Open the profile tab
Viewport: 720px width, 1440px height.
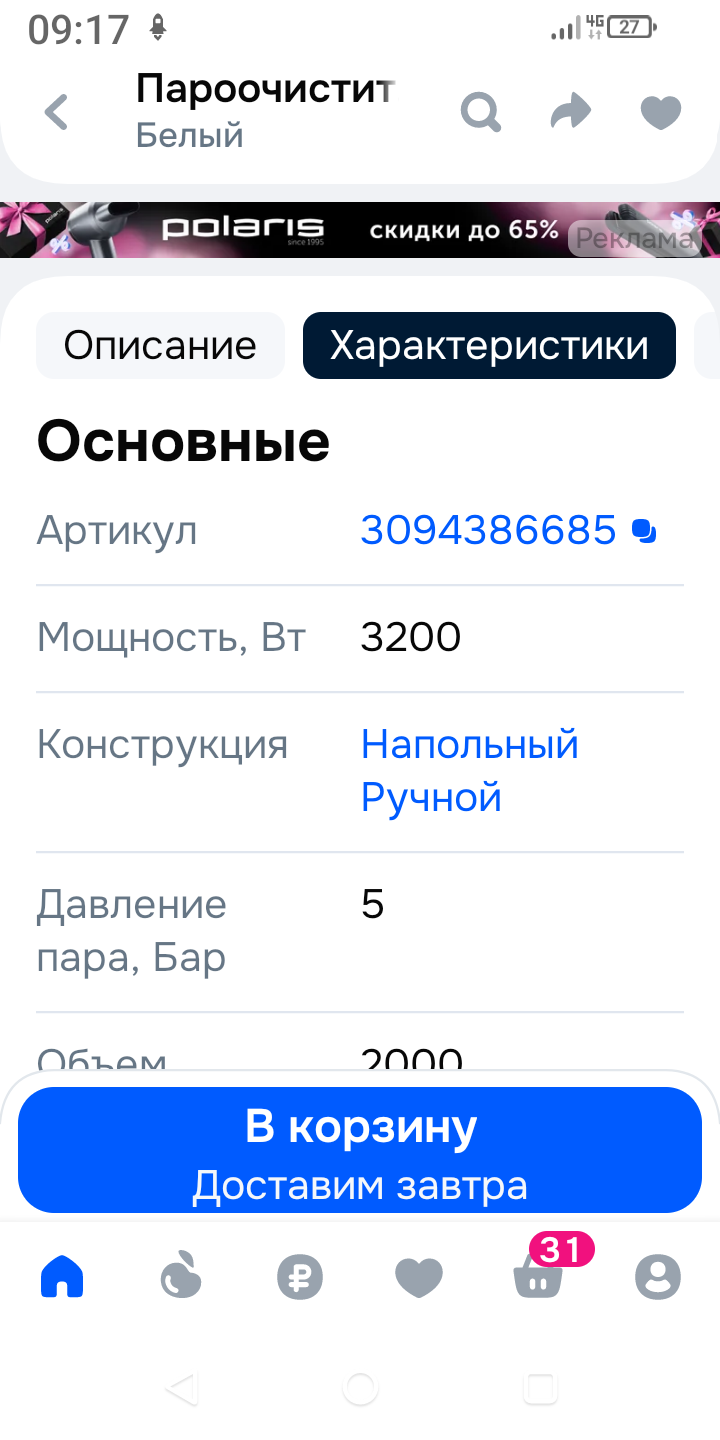pyautogui.click(x=657, y=1277)
